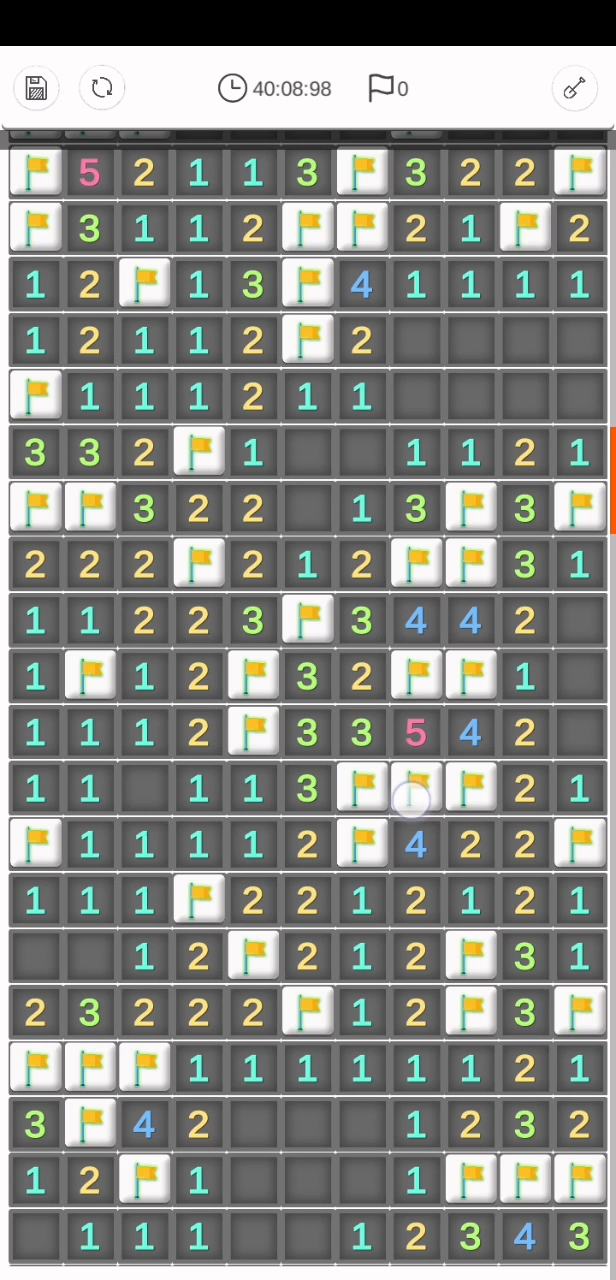Viewport: 616px width, 1280px height.
Task: Toggle the shovel dig mode button
Action: coord(575,88)
